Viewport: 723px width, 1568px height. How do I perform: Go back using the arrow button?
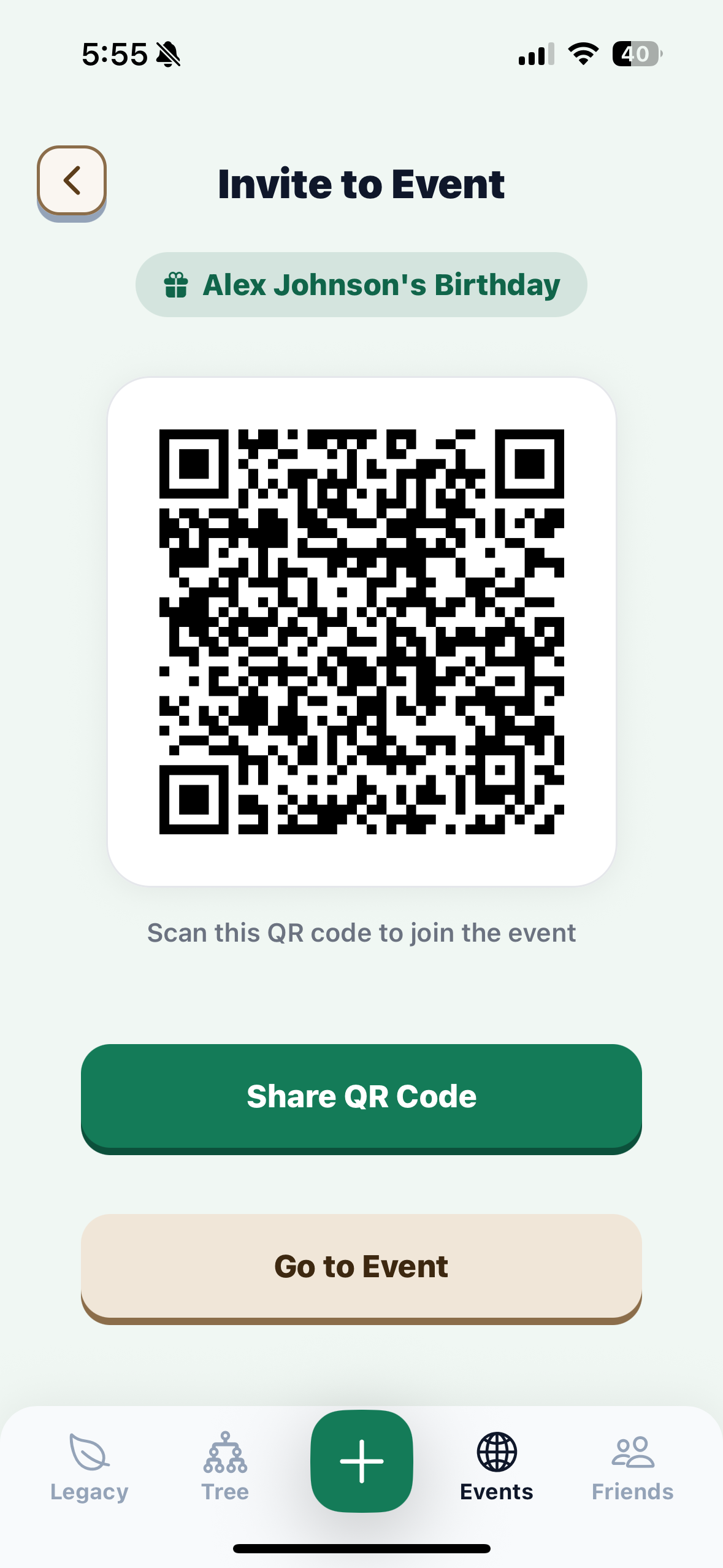72,182
